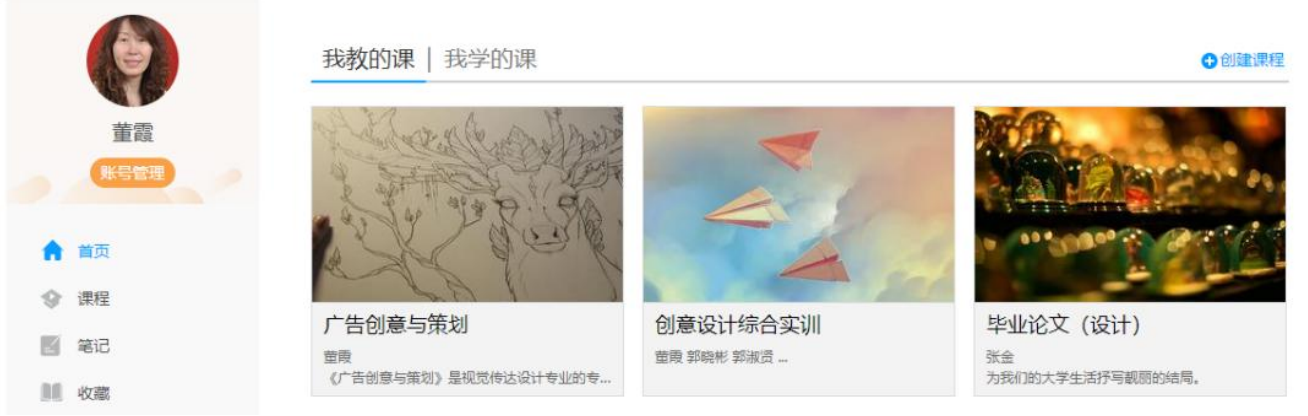Select 我教的课 tab
Screen dimensions: 1308x416
[368, 59]
